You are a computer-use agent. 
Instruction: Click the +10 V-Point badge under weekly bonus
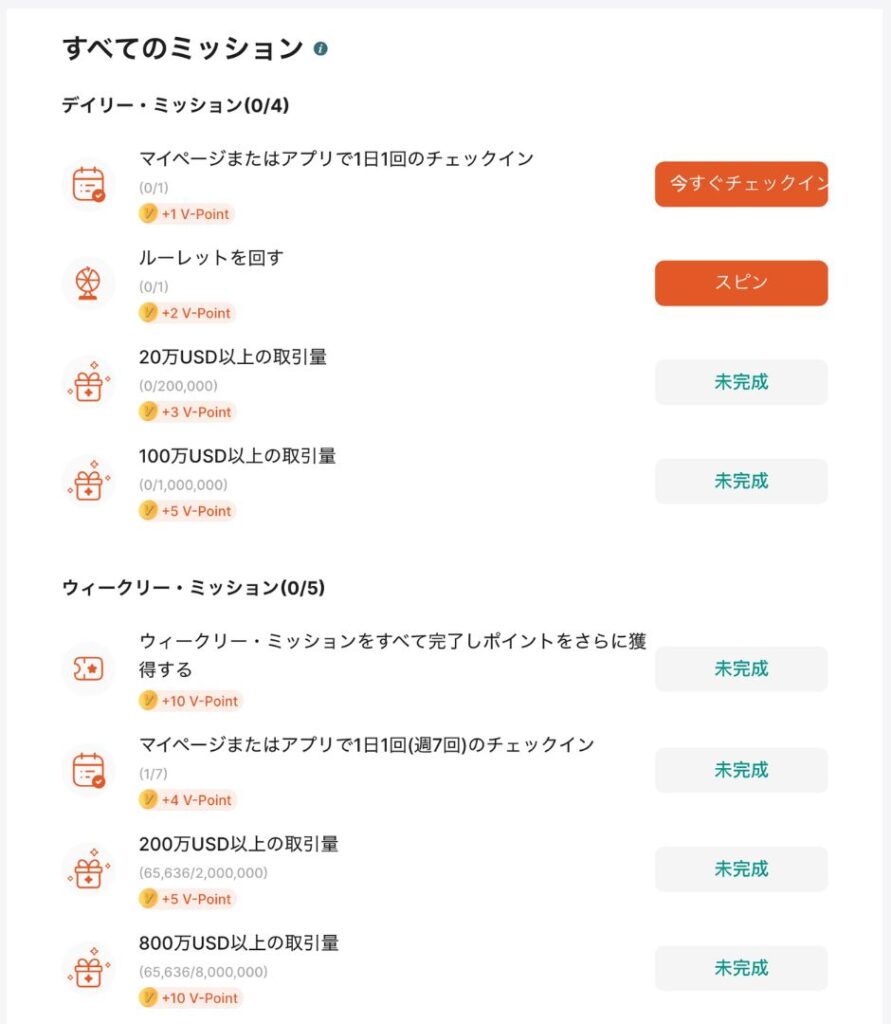[x=189, y=701]
